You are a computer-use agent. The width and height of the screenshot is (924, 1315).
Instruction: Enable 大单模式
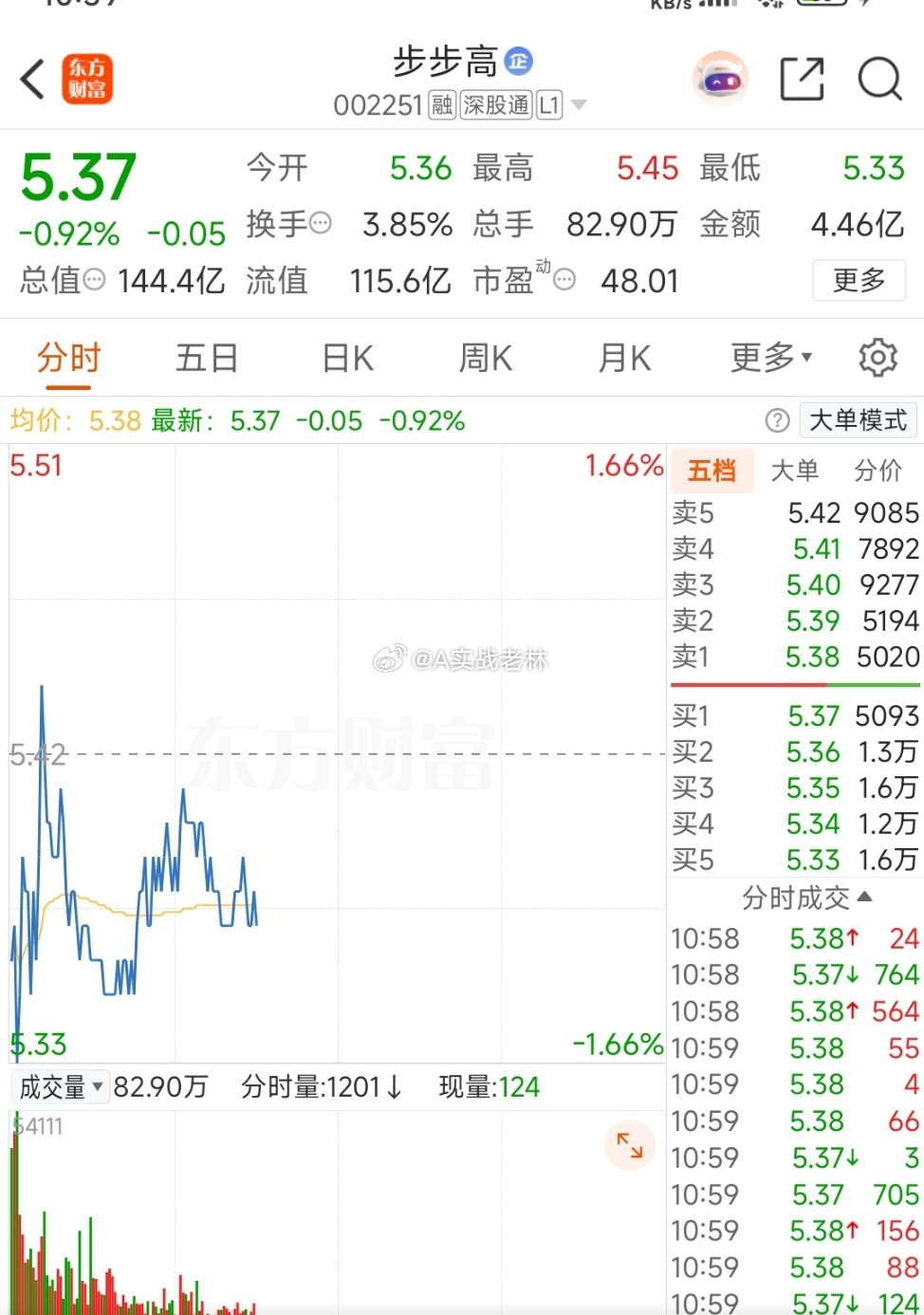858,420
